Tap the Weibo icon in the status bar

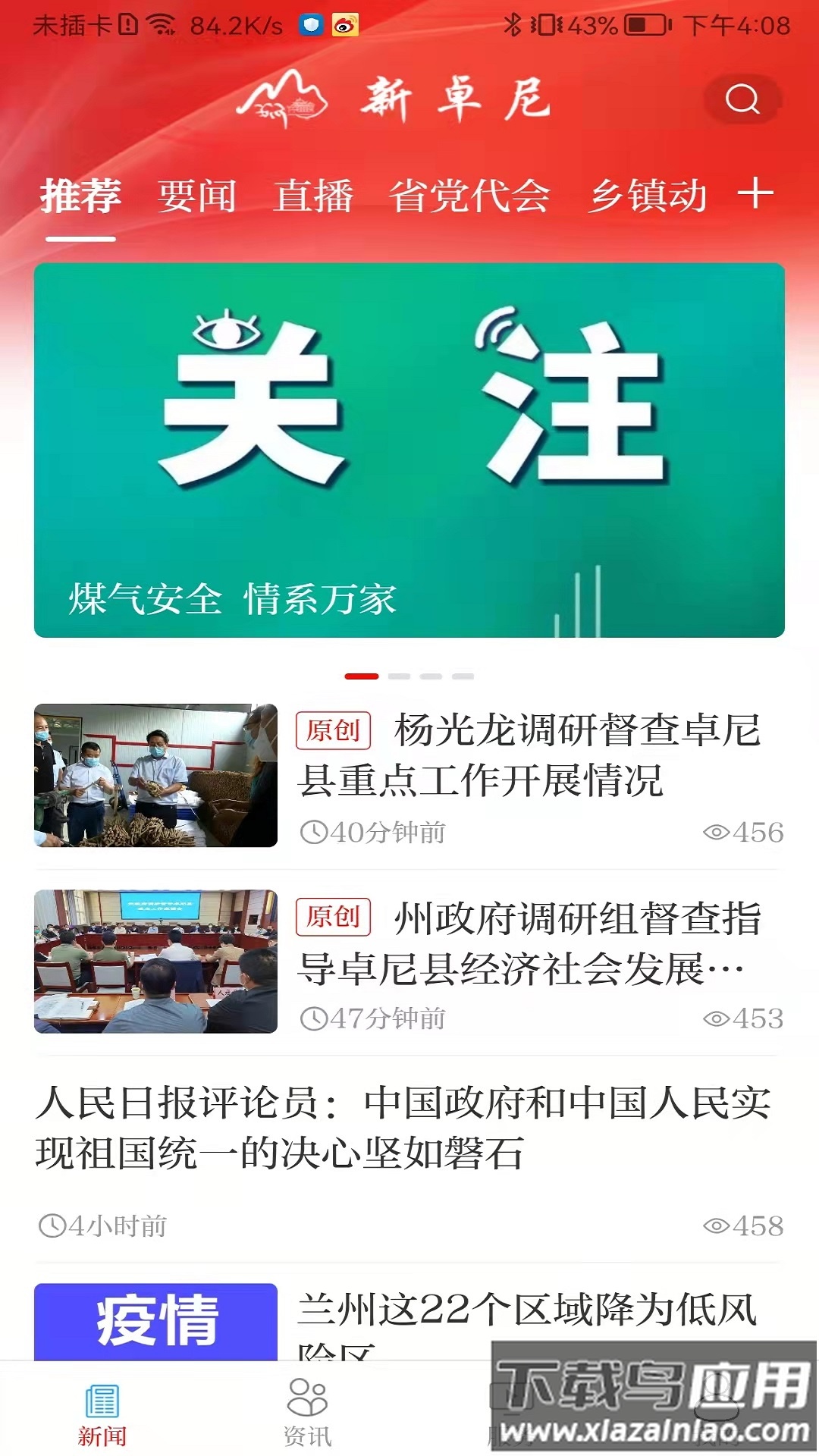pos(346,25)
